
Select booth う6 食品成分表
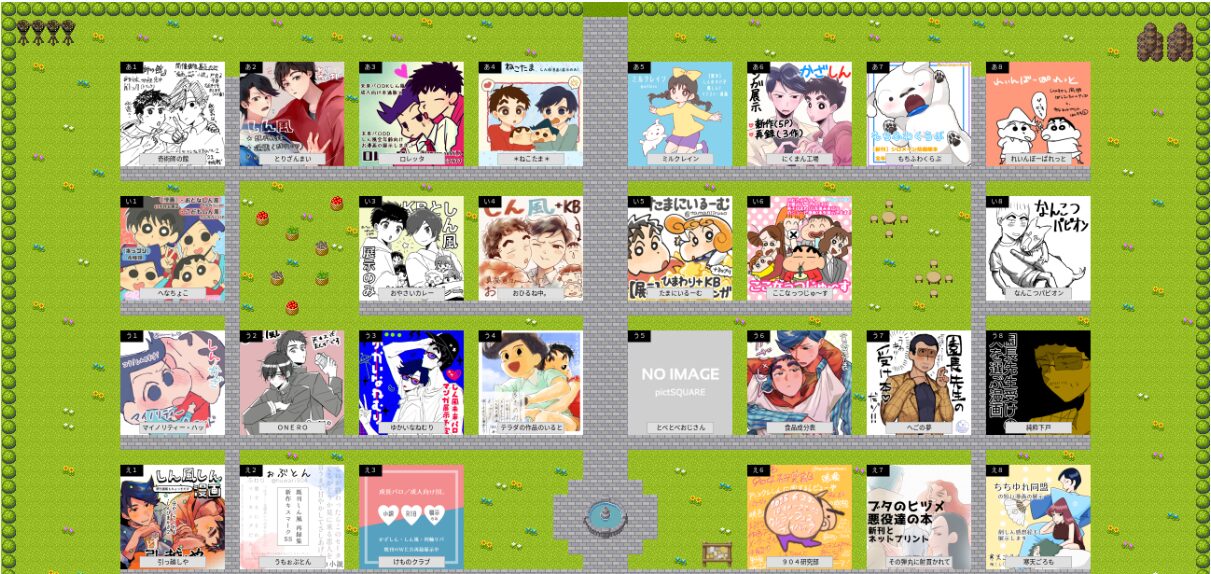[799, 382]
